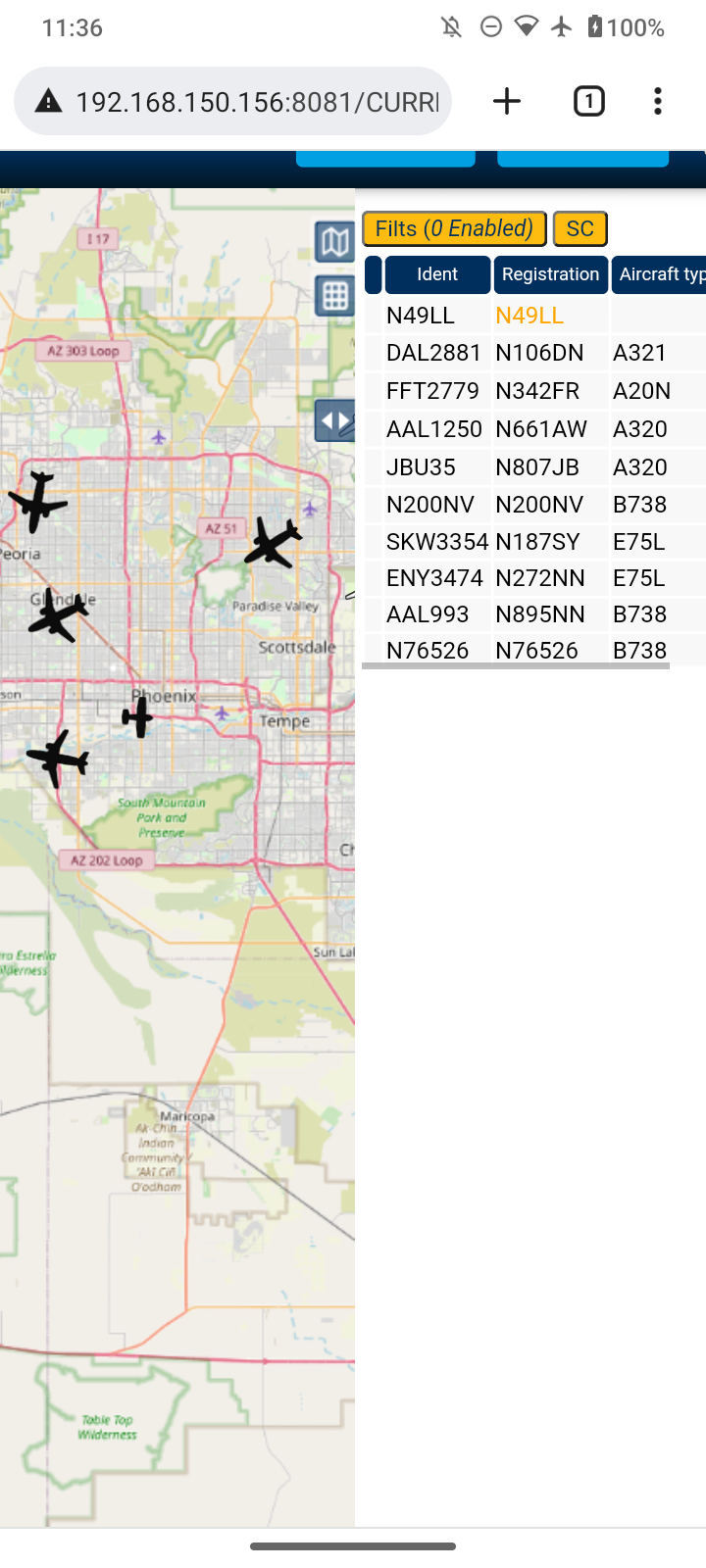Select the AAL993 flight row
The image size is (706, 1568).
[x=534, y=614]
